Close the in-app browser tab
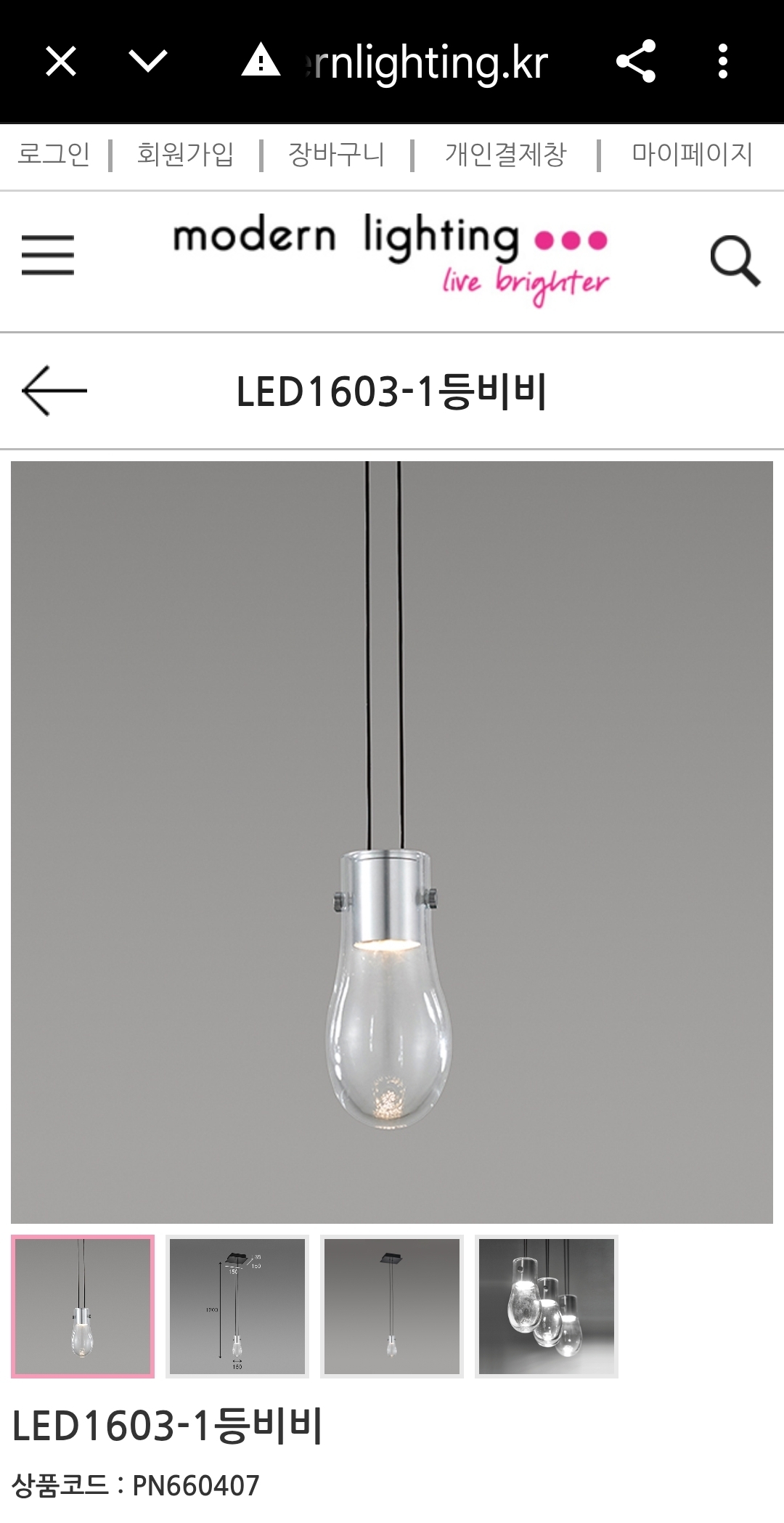784x1523 pixels. pyautogui.click(x=61, y=61)
